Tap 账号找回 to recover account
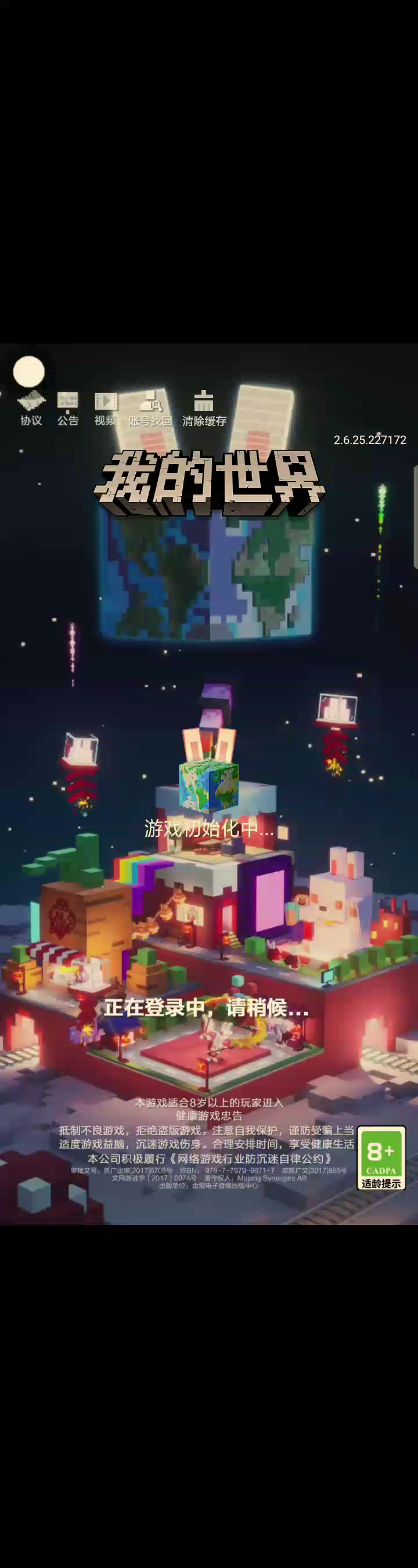The height and width of the screenshot is (1568, 418). (x=150, y=409)
